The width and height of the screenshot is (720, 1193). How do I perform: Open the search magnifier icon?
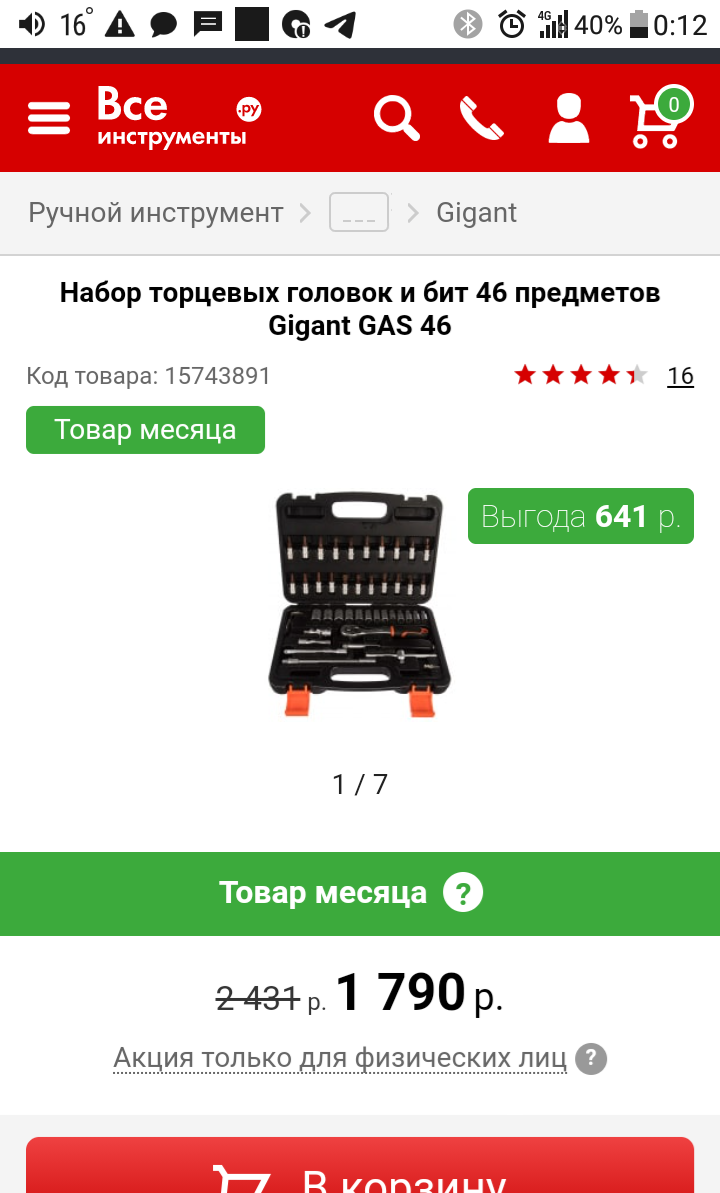[397, 118]
